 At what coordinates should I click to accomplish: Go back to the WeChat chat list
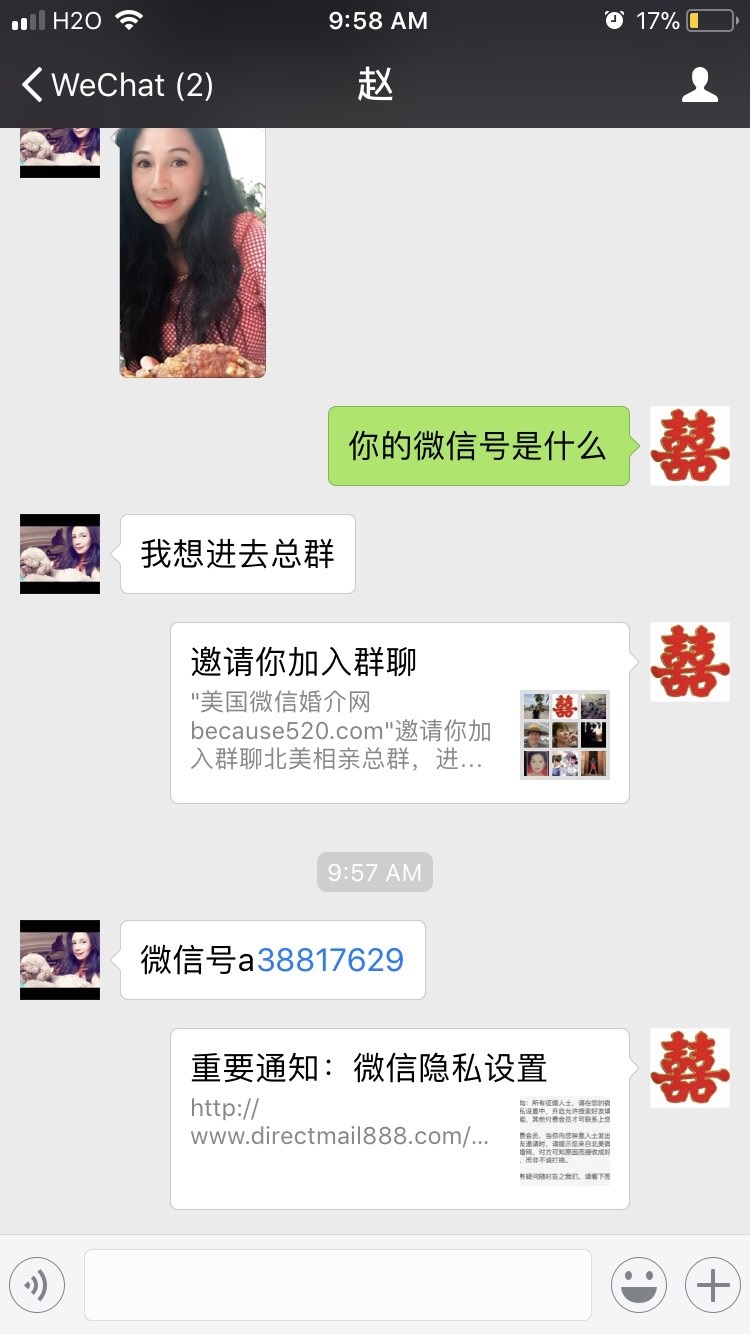(115, 85)
